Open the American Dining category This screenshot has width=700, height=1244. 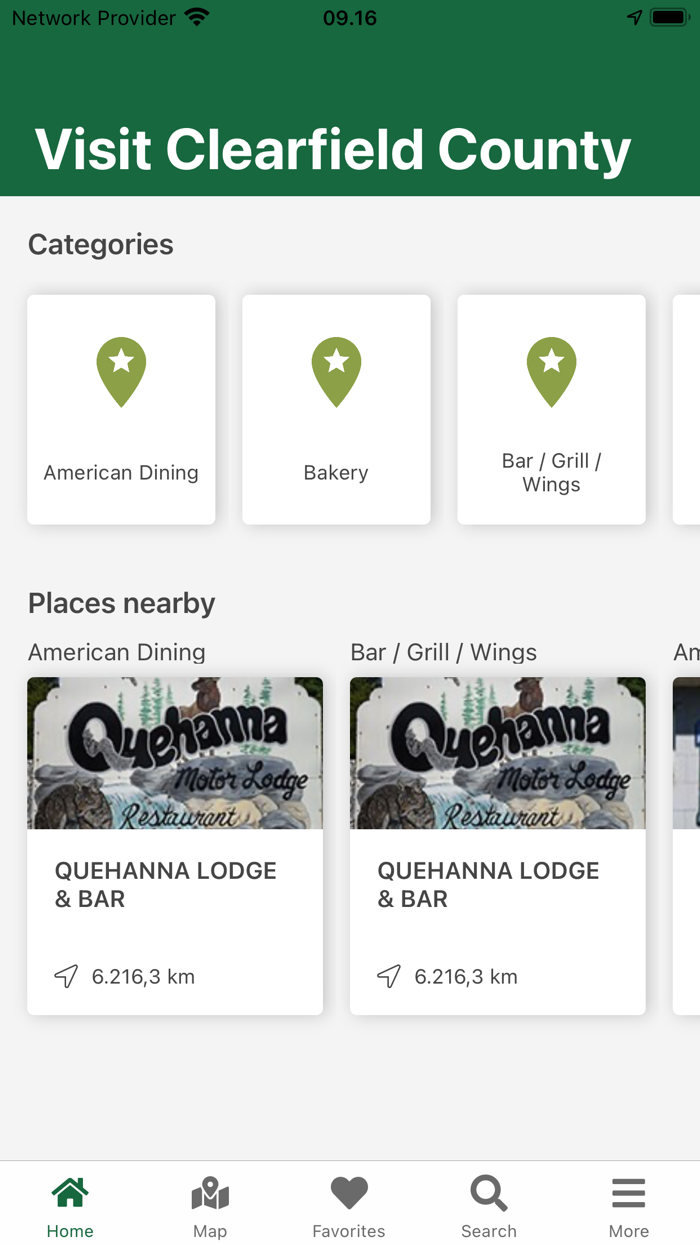121,409
